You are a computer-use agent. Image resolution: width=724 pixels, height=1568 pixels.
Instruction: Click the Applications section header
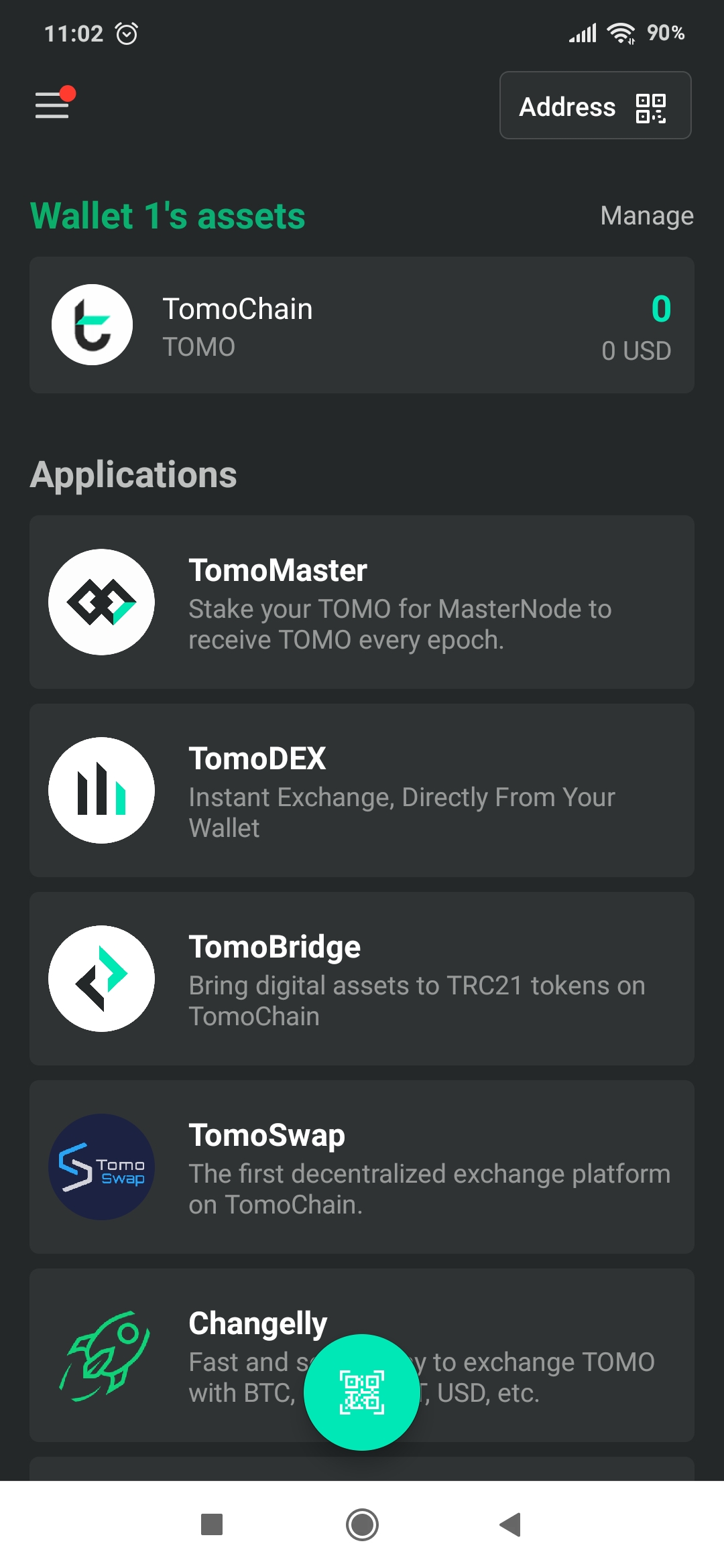[x=133, y=474]
